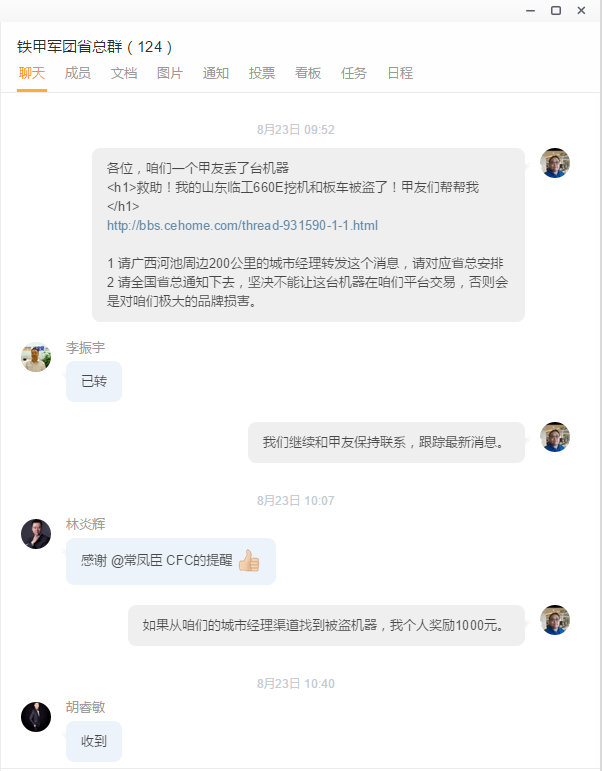Select the 图片 tab
The width and height of the screenshot is (603, 771).
pyautogui.click(x=170, y=73)
